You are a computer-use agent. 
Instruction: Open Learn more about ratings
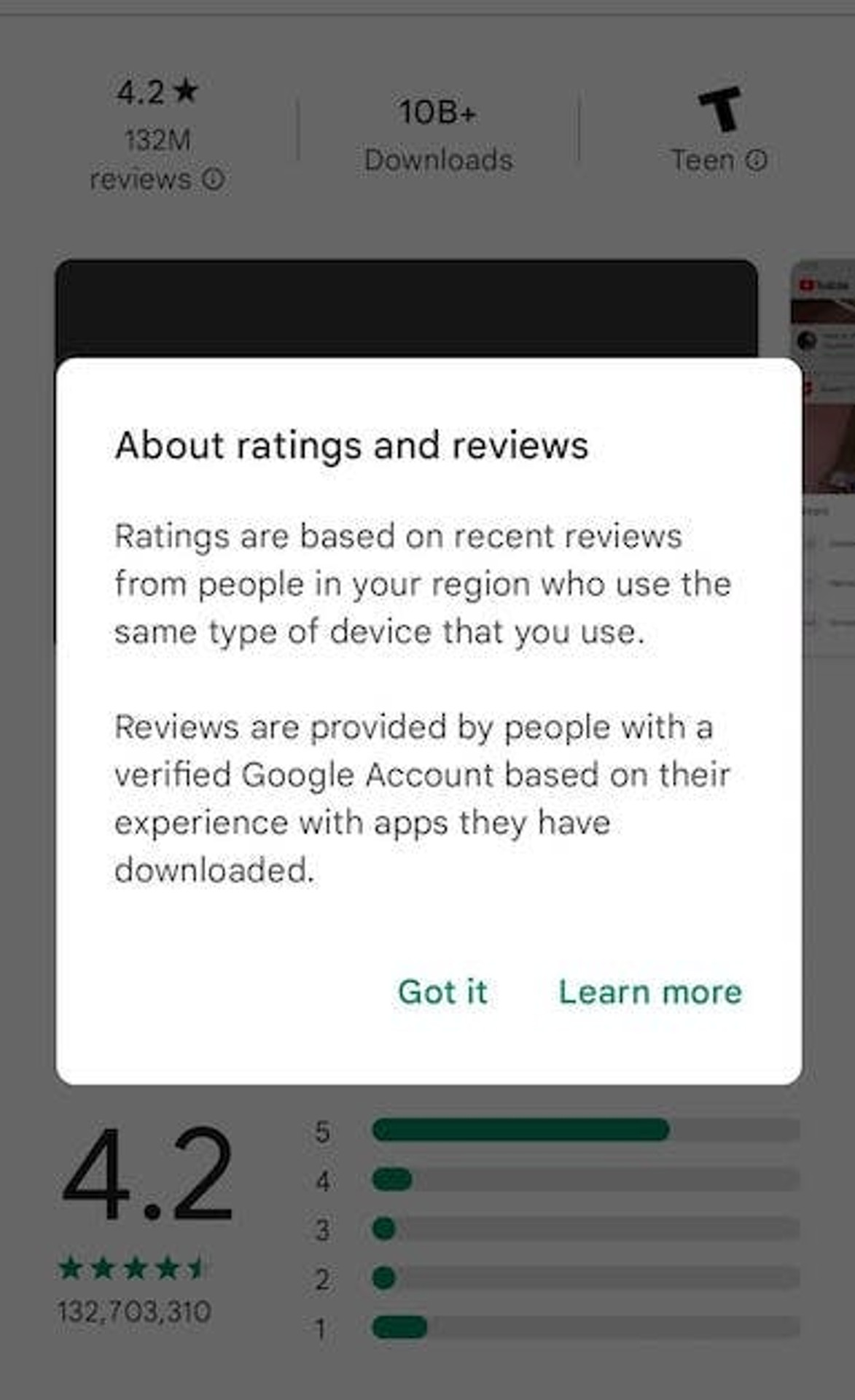pos(650,992)
